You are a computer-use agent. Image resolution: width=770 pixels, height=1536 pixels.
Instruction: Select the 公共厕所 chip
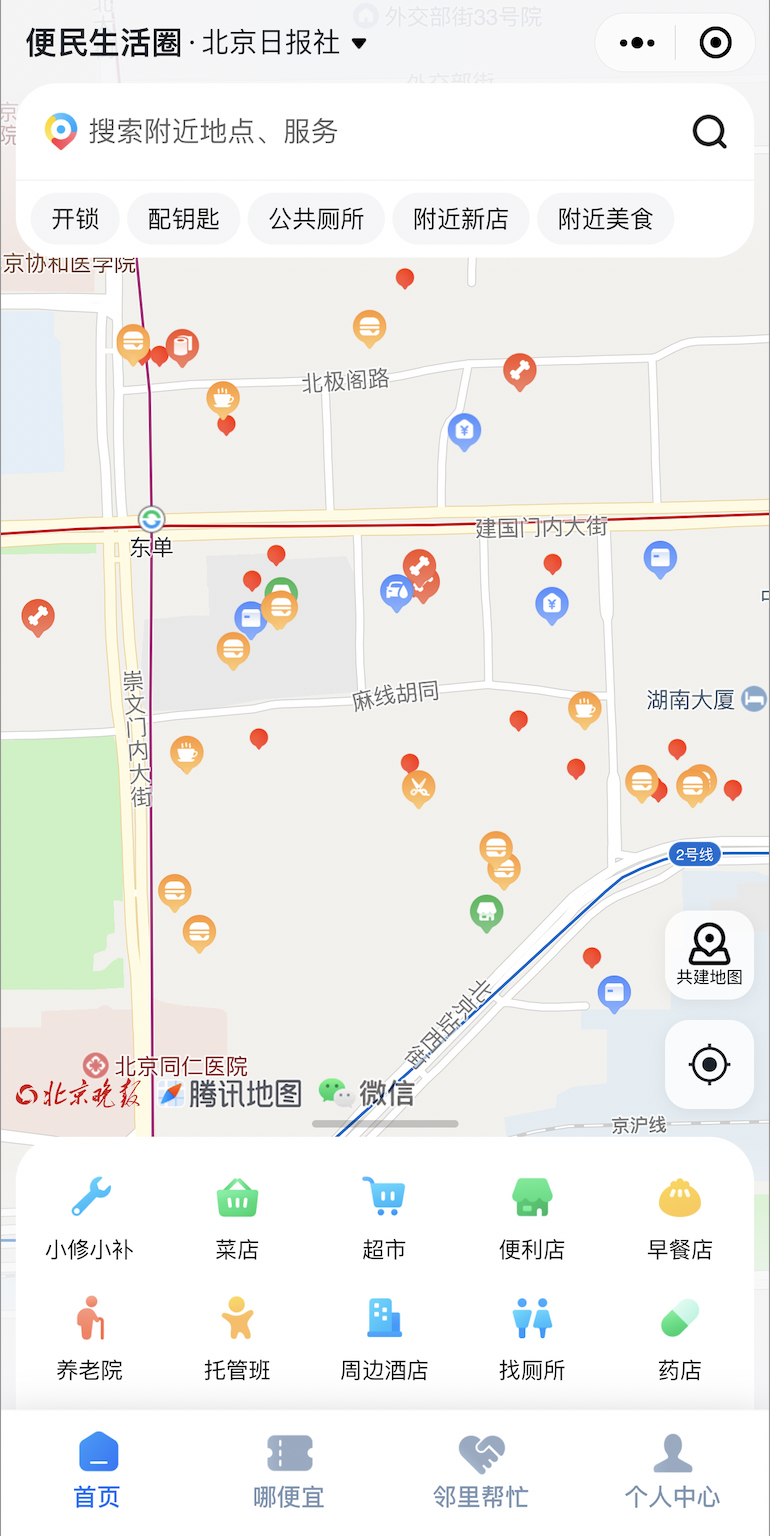click(x=316, y=219)
